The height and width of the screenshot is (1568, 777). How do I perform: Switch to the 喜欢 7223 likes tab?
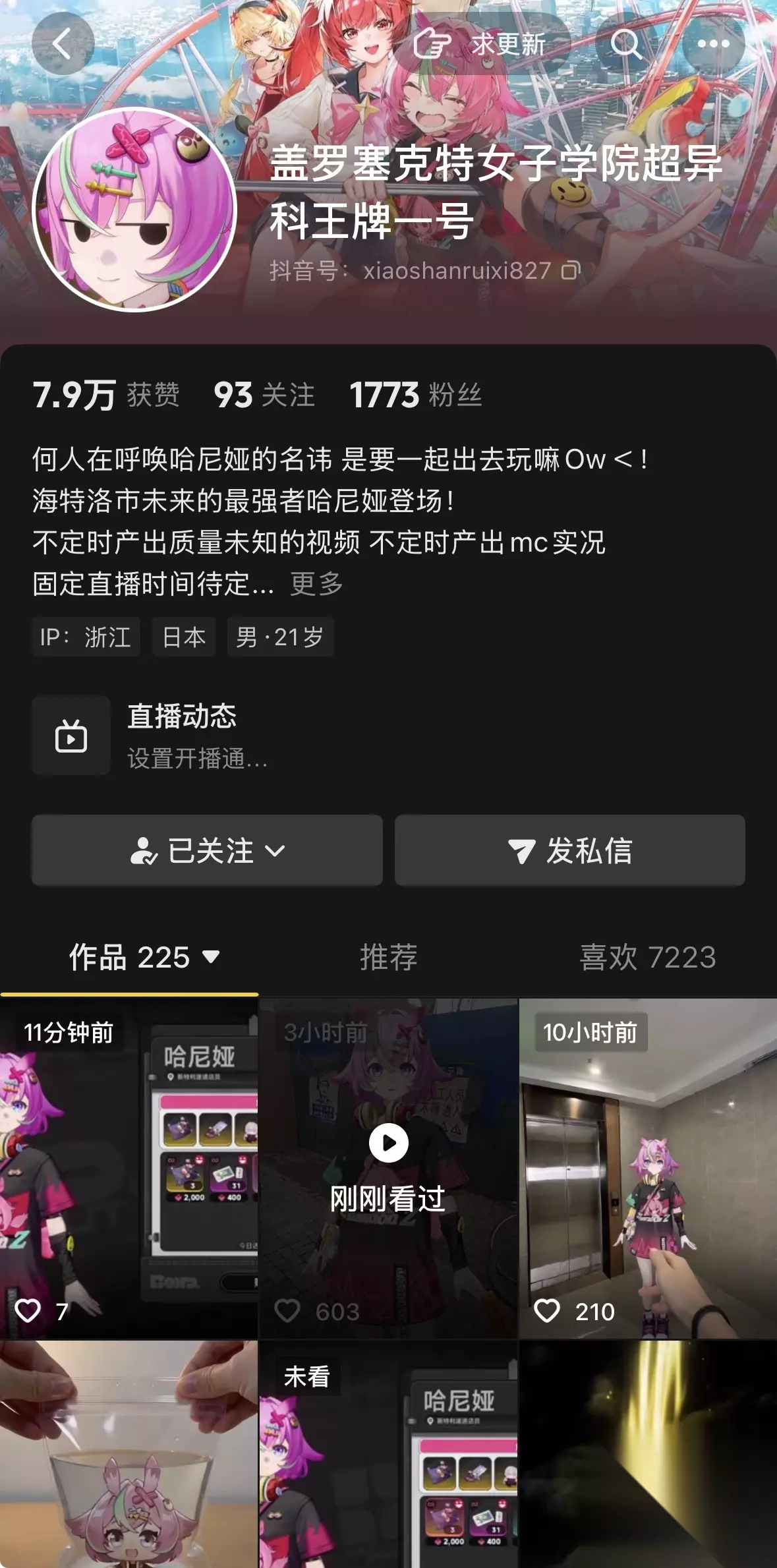pos(648,957)
